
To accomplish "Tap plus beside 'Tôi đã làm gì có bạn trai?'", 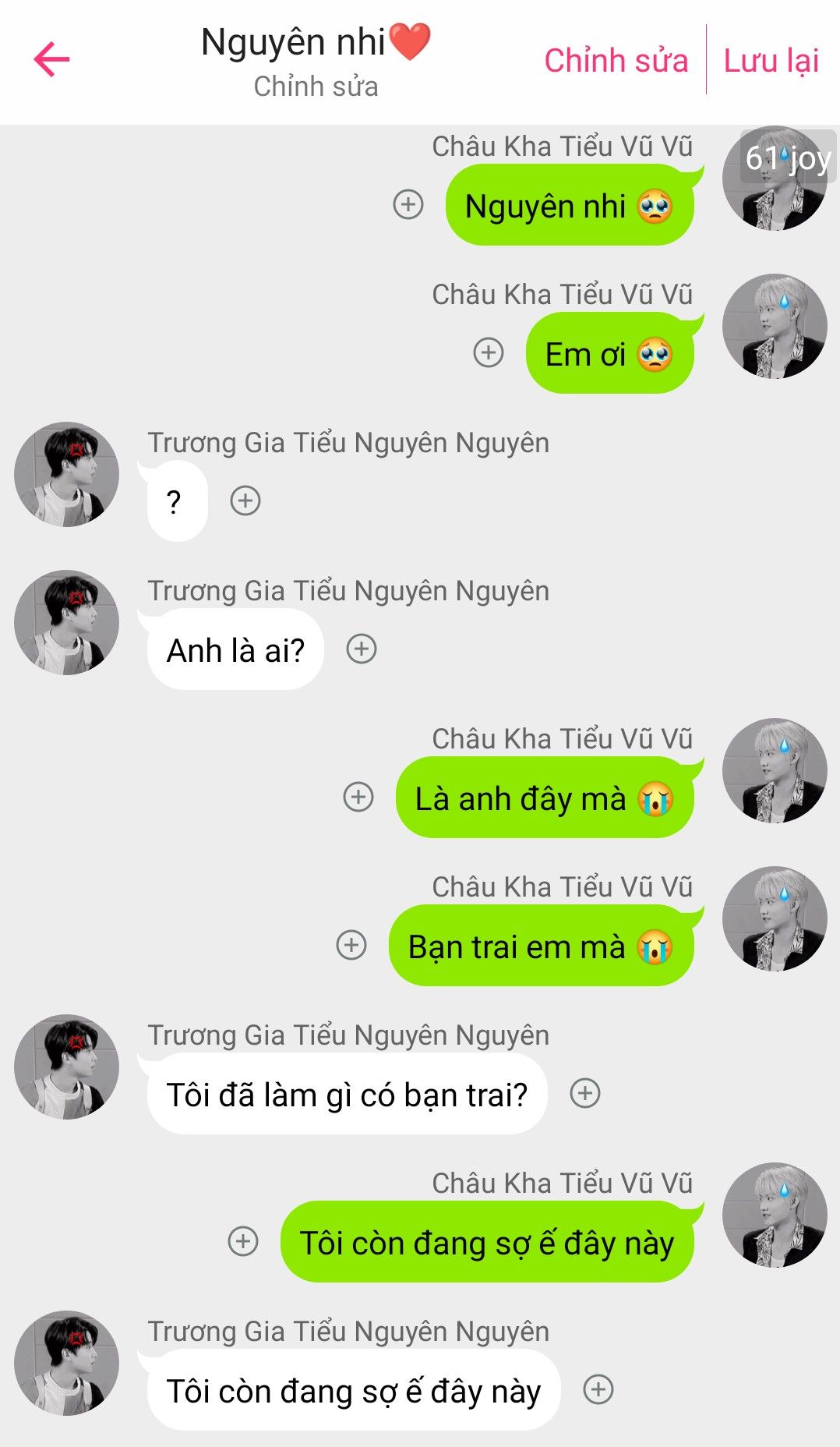I will coord(585,1093).
